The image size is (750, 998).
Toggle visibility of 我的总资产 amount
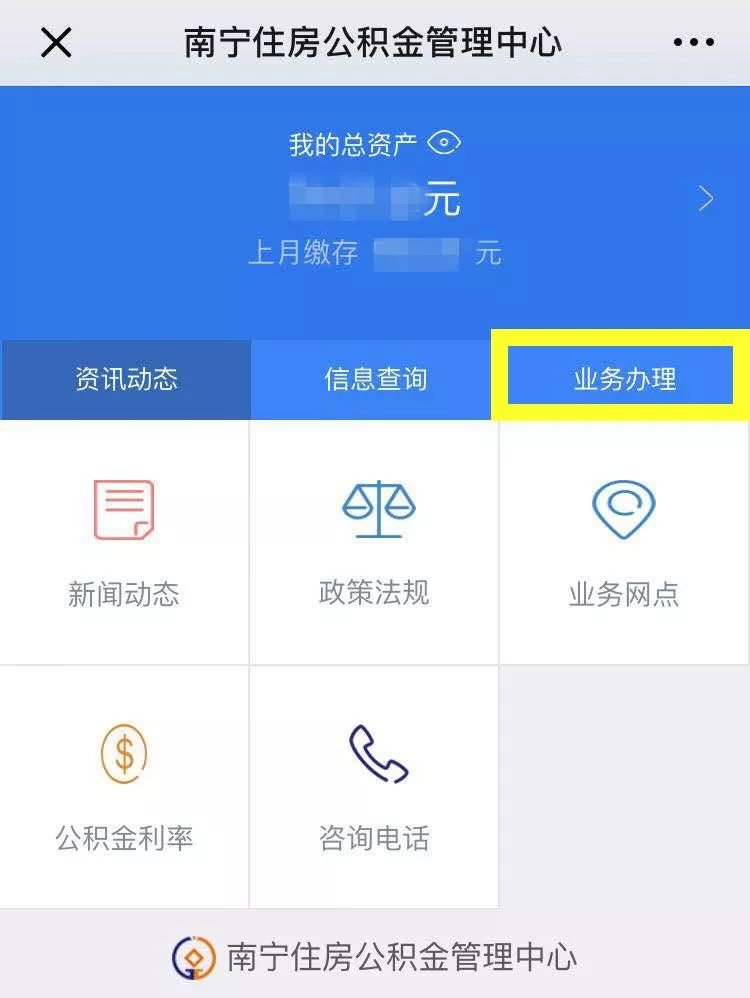coord(443,143)
